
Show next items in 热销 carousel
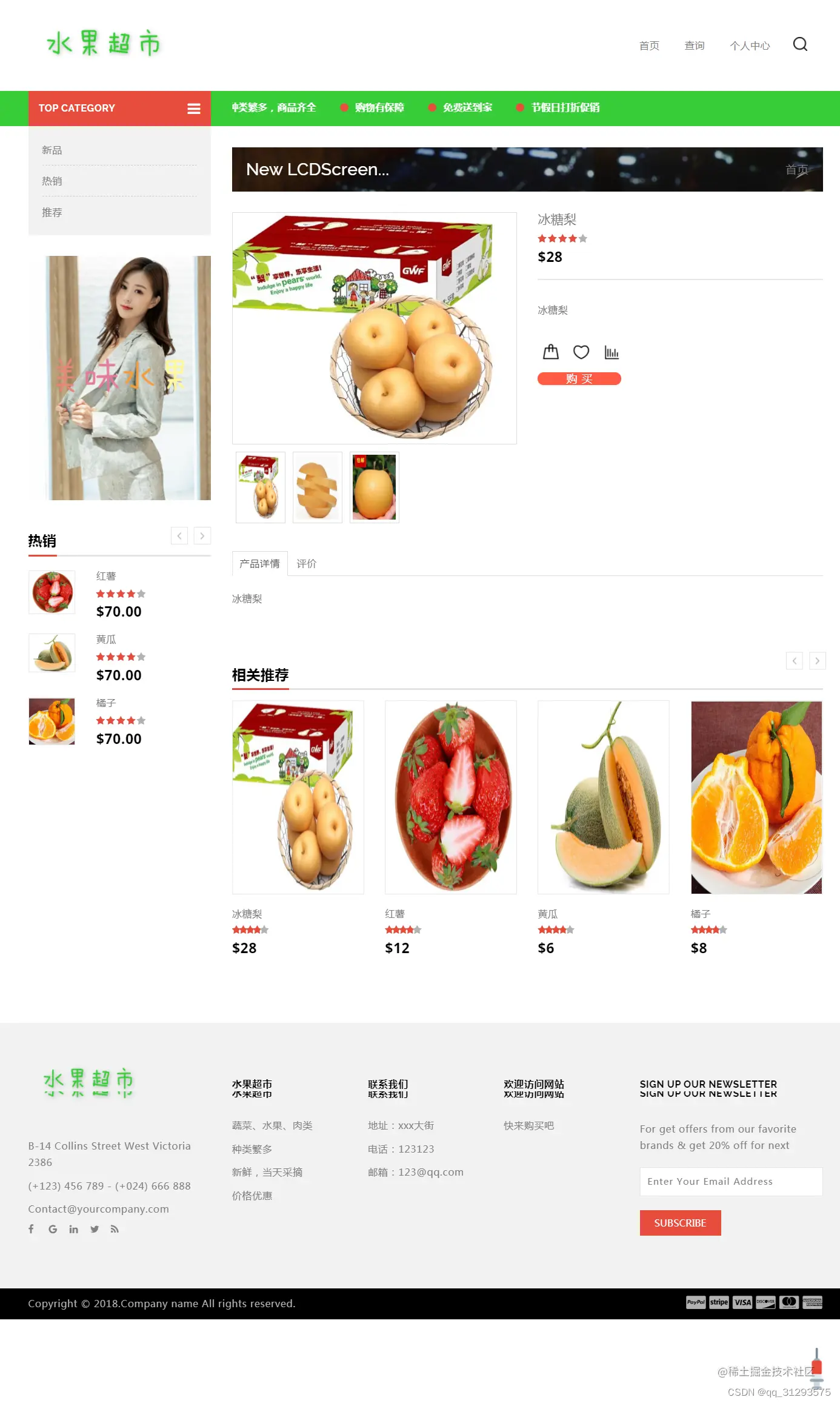point(202,536)
